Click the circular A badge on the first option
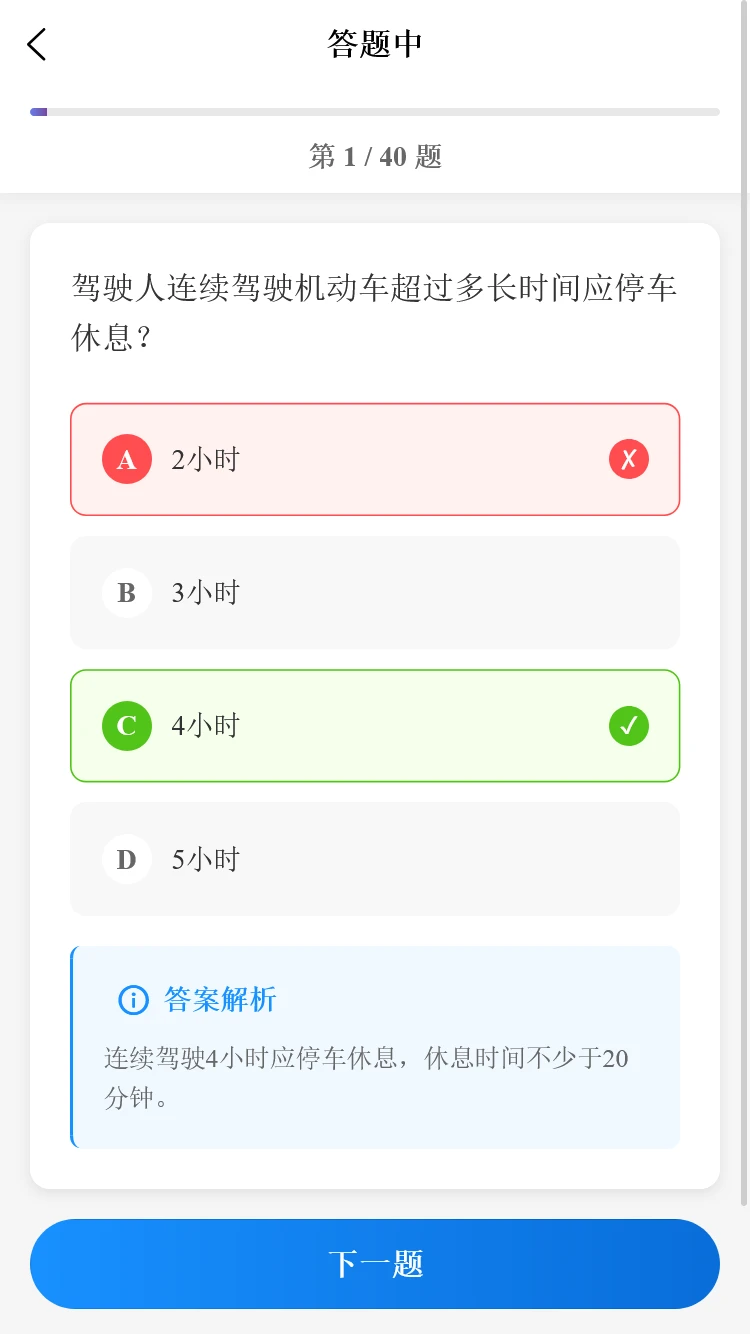The height and width of the screenshot is (1336, 752). [x=126, y=459]
